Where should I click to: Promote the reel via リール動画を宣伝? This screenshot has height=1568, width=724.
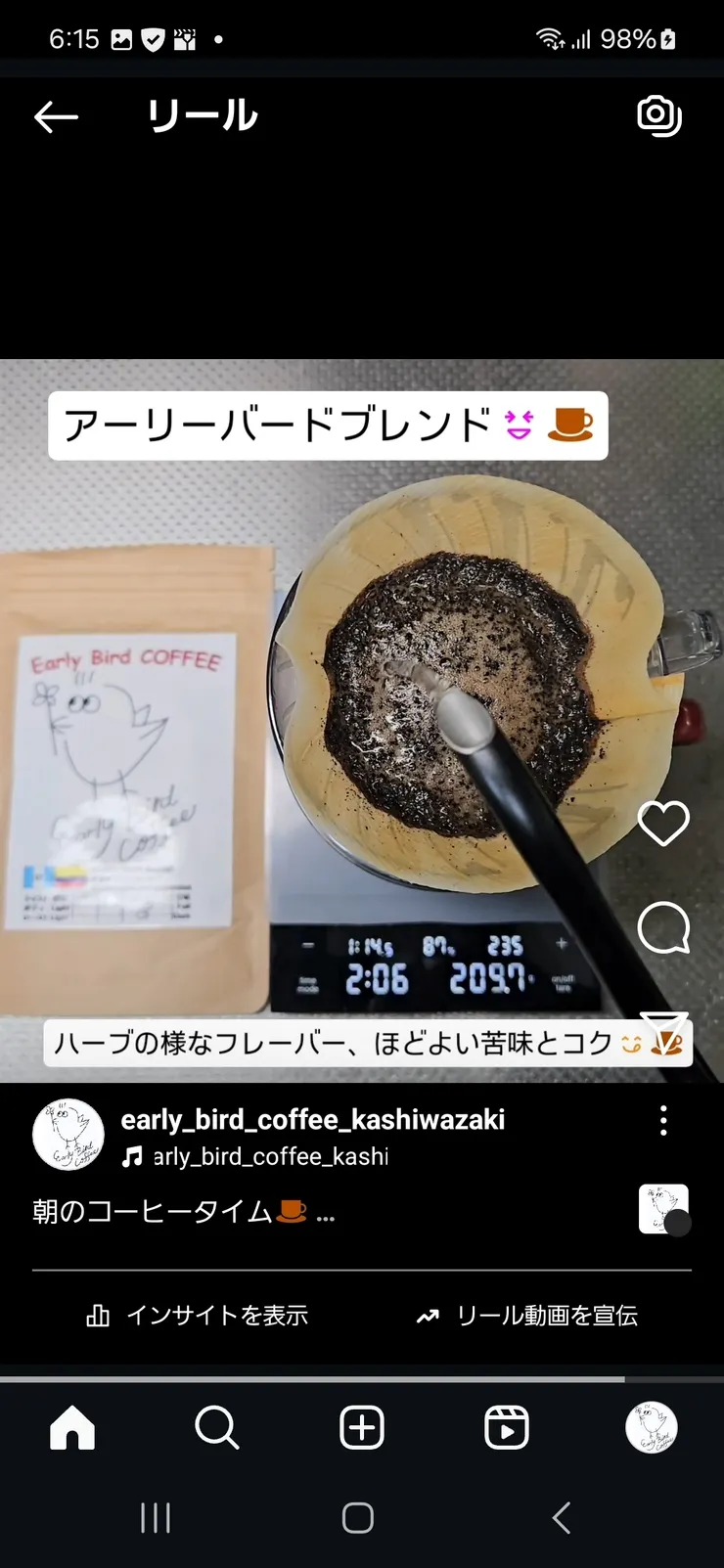pyautogui.click(x=526, y=1316)
